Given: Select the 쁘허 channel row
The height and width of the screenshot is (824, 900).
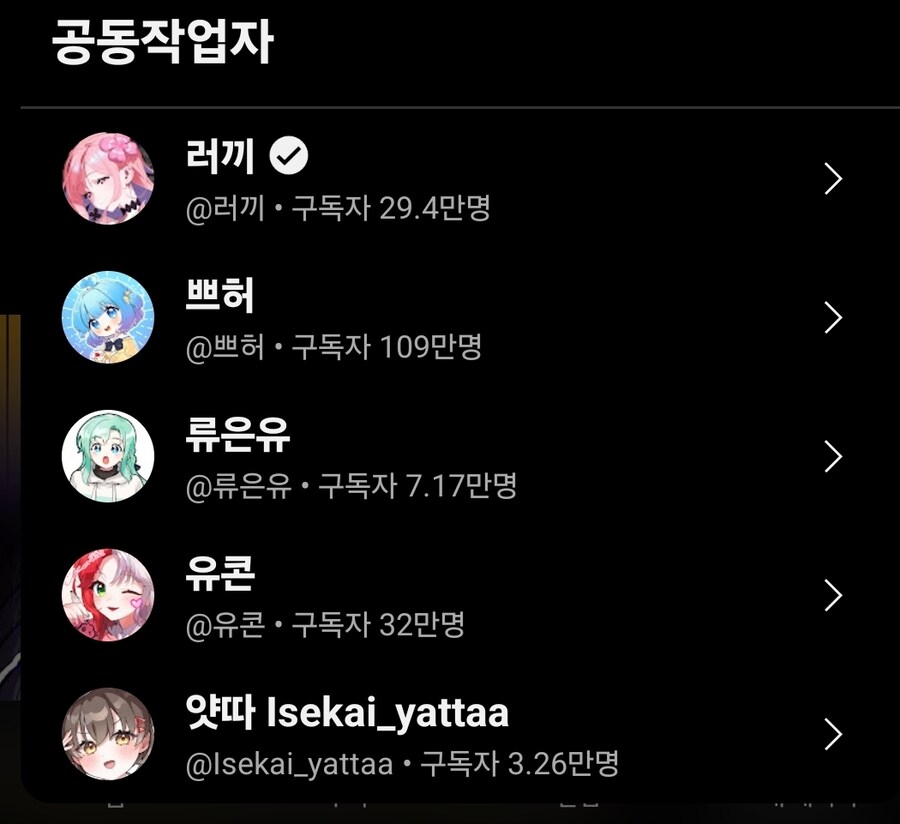Looking at the screenshot, I should 450,318.
